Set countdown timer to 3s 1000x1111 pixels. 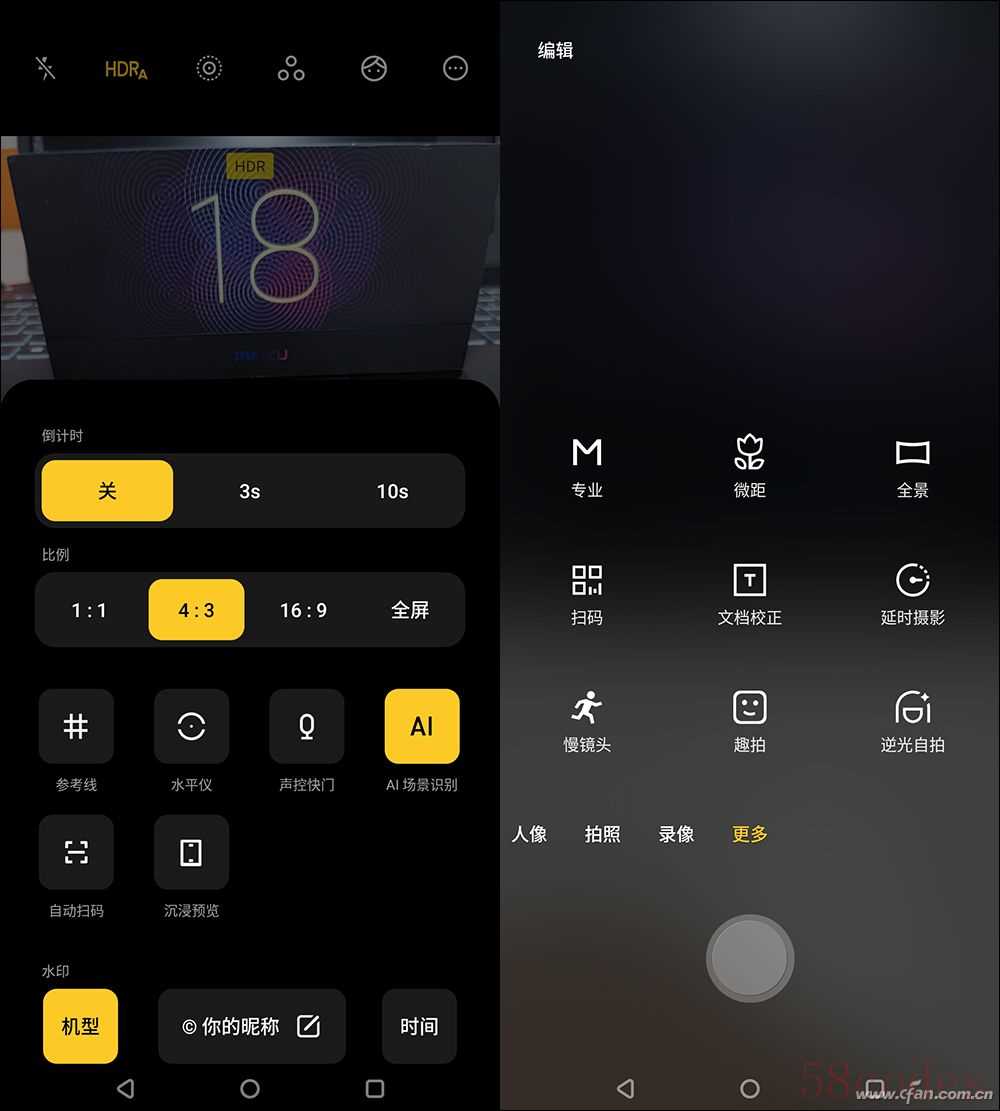click(249, 491)
